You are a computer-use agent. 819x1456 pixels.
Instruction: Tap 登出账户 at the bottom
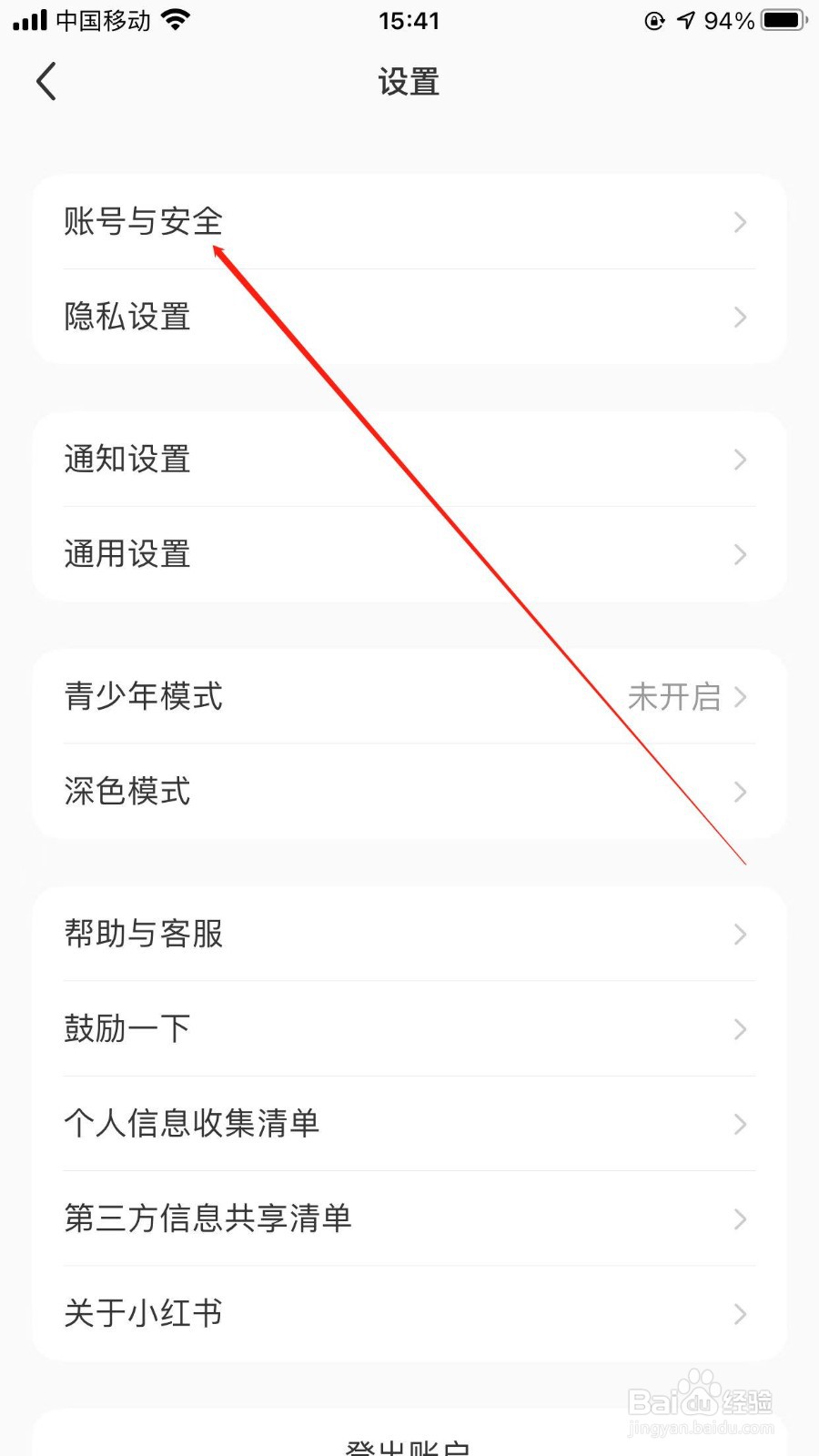409,1447
